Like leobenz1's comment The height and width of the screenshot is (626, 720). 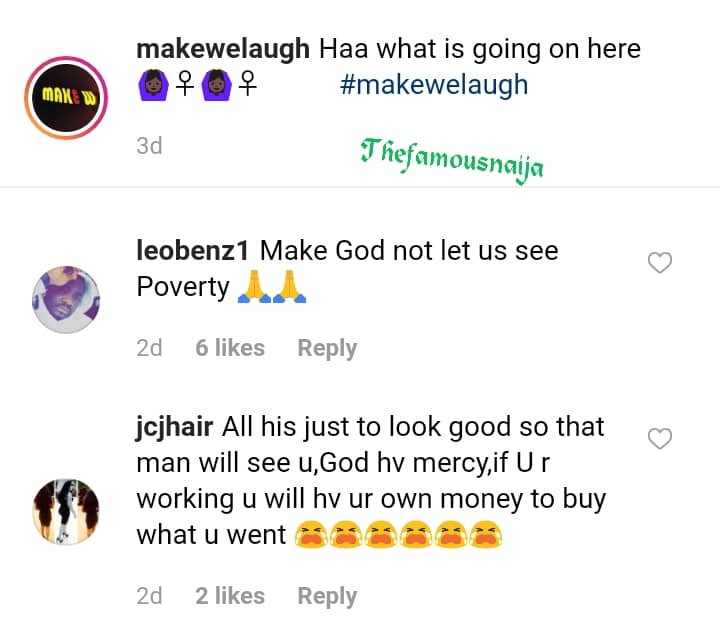point(660,263)
